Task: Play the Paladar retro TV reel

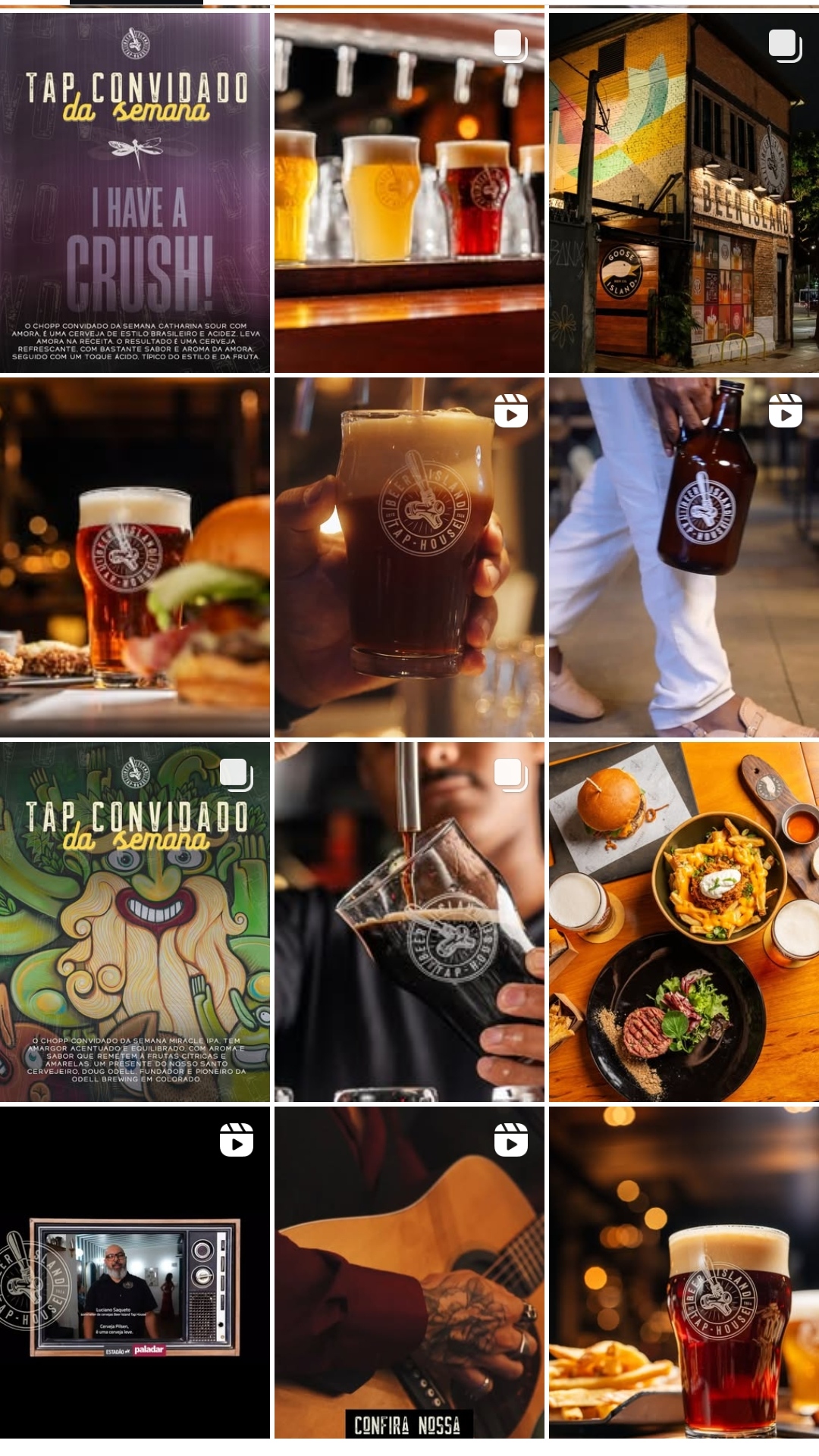Action: pyautogui.click(x=135, y=1273)
